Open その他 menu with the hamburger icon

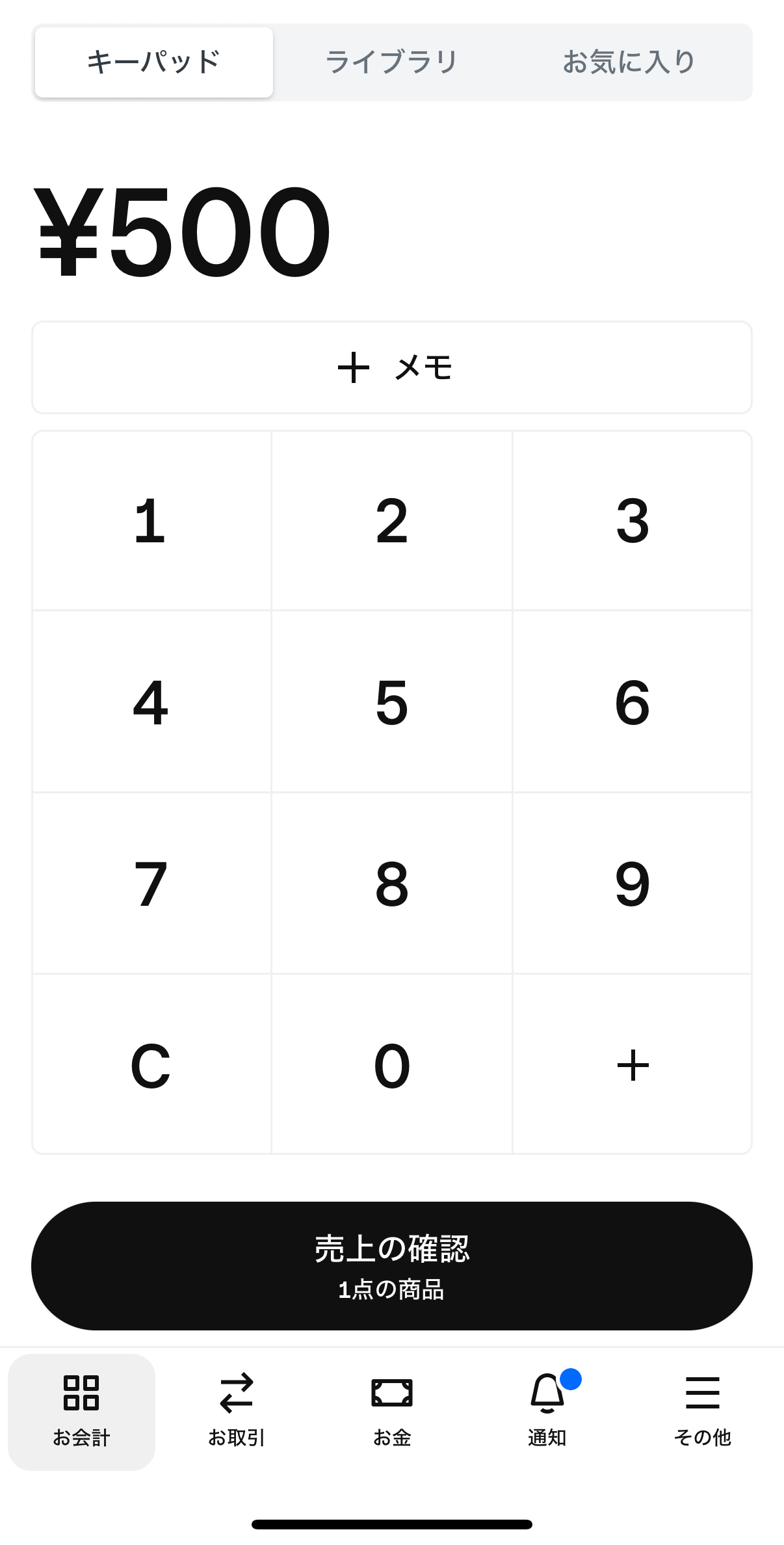[703, 1392]
